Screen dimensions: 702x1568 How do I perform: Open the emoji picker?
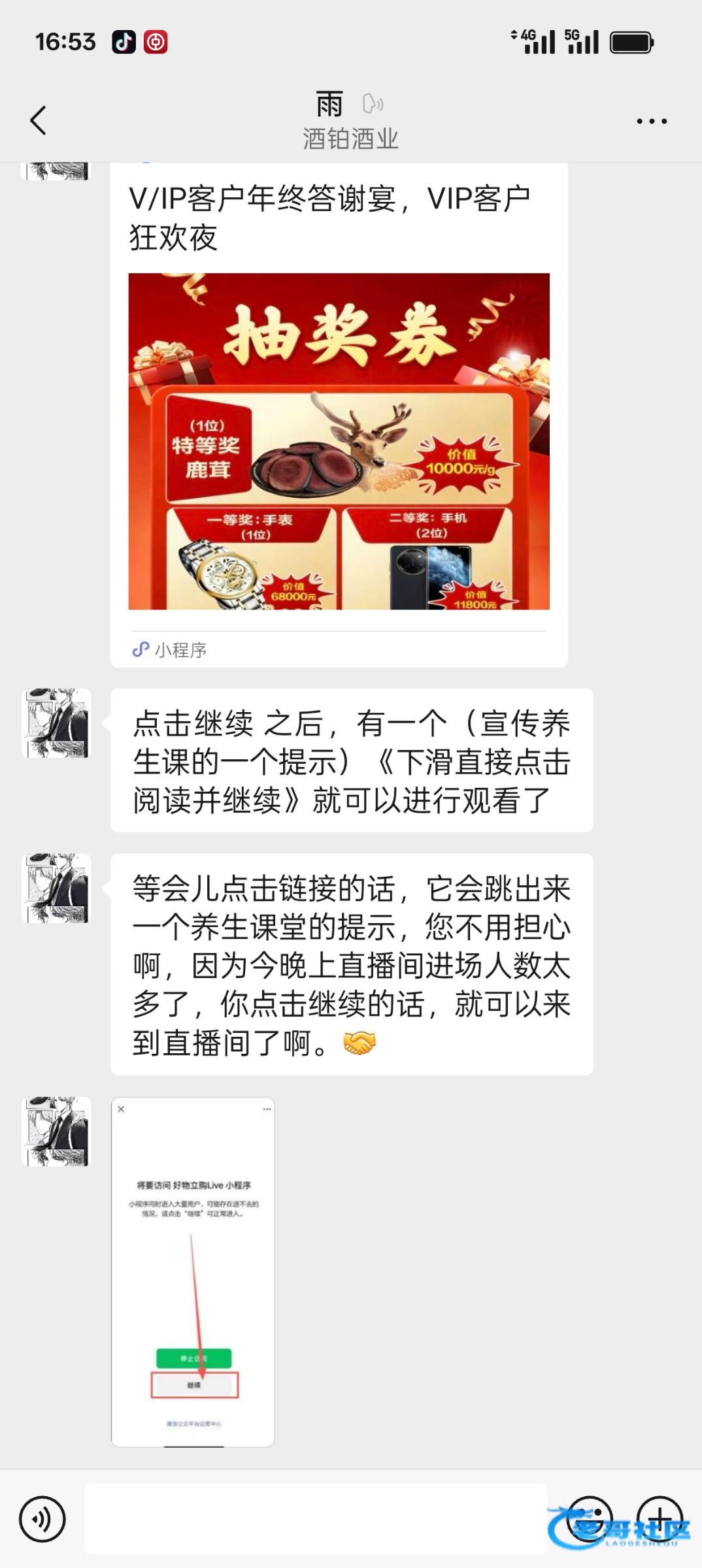coord(590,1519)
